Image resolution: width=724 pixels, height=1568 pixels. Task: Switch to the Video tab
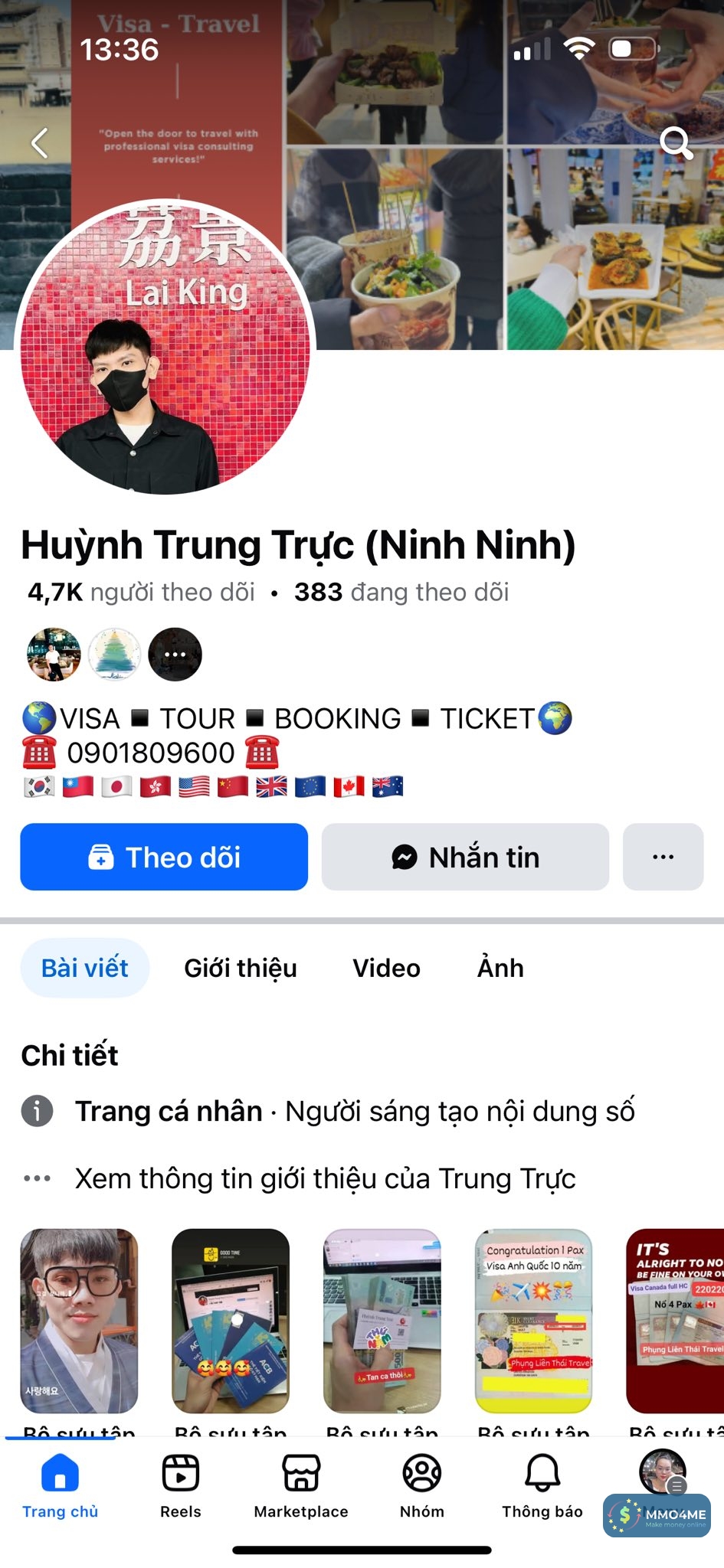pyautogui.click(x=386, y=968)
